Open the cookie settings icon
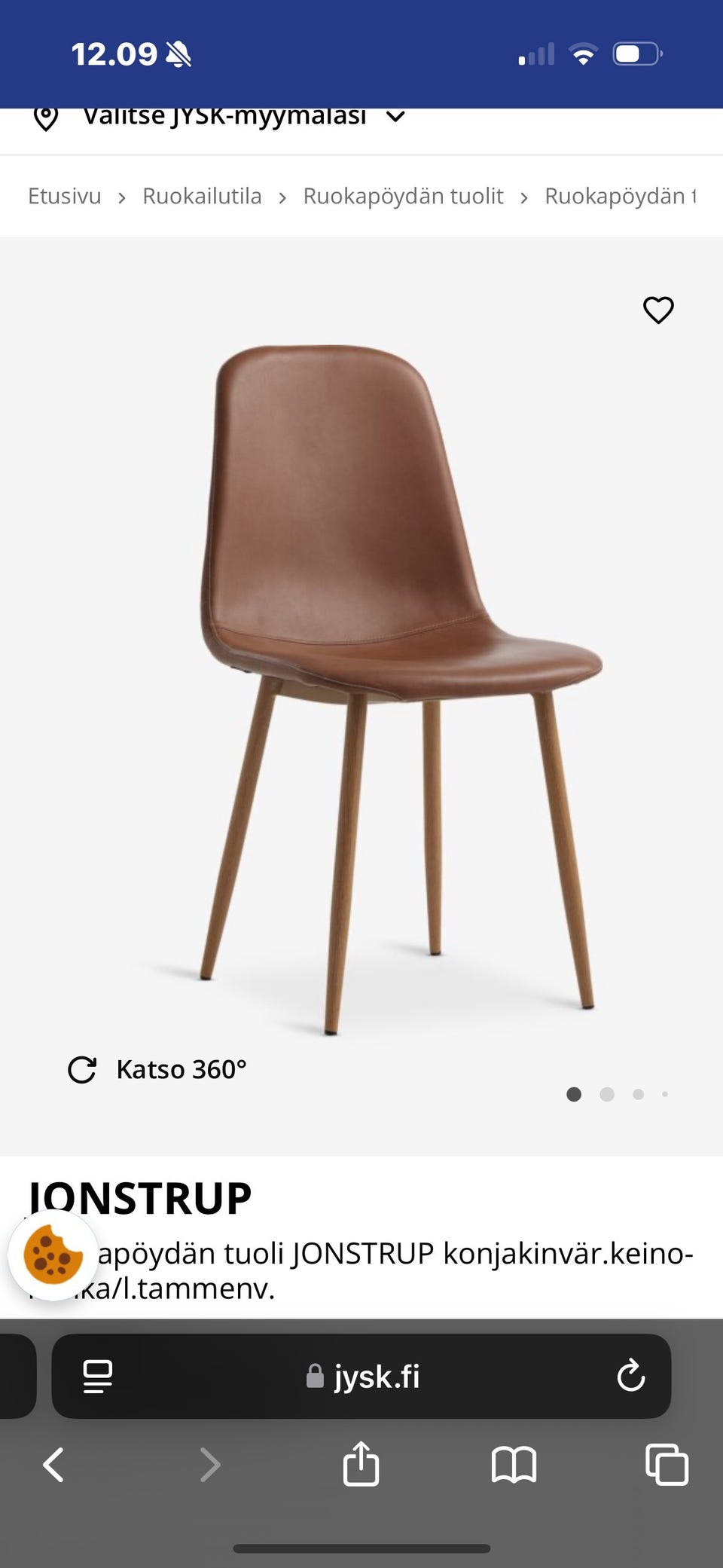The width and height of the screenshot is (723, 1568). [x=53, y=1255]
